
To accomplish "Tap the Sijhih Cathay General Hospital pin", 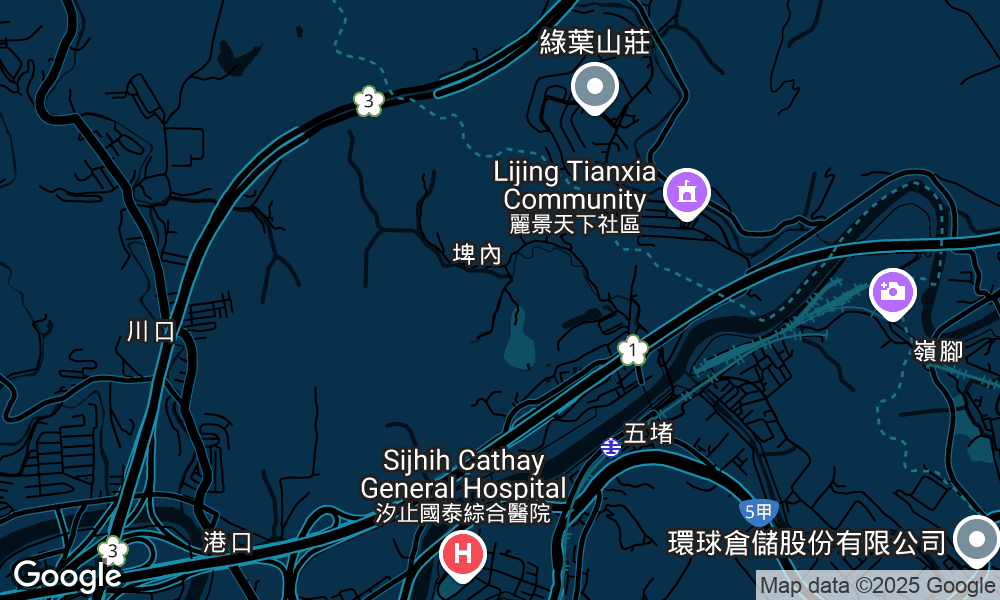I will [463, 554].
